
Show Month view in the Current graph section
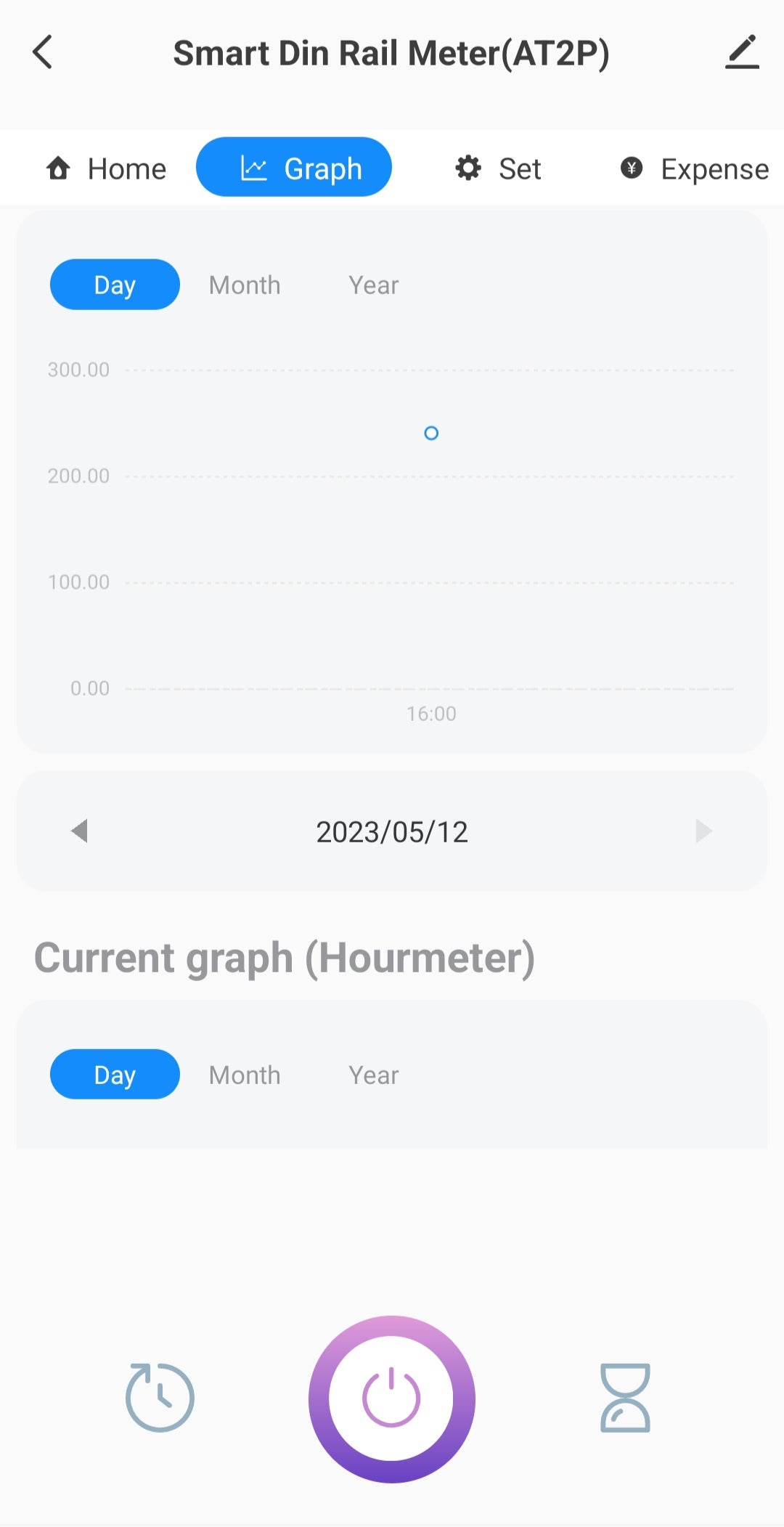click(x=245, y=1075)
